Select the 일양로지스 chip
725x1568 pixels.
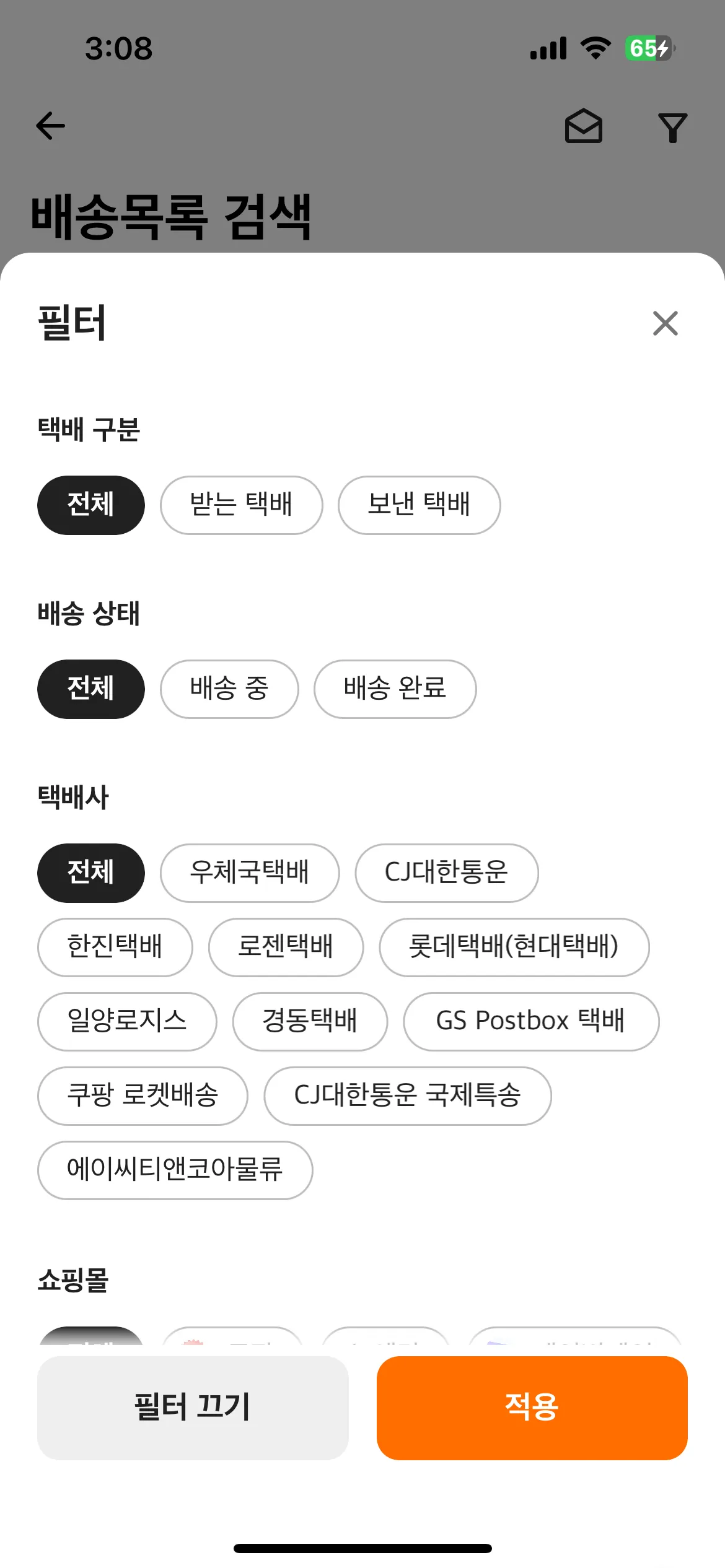click(x=127, y=1021)
